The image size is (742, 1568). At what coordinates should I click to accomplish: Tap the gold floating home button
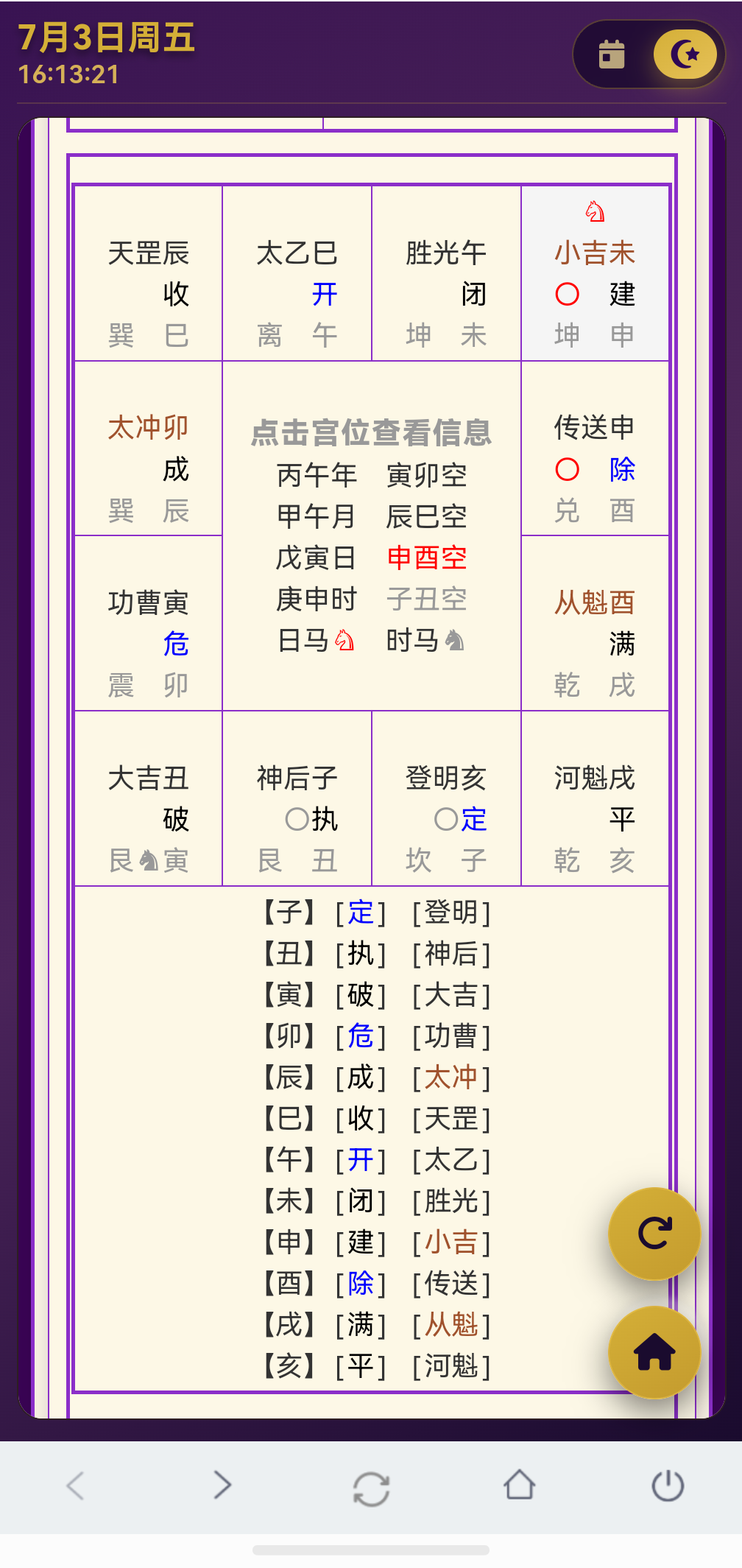[654, 1352]
